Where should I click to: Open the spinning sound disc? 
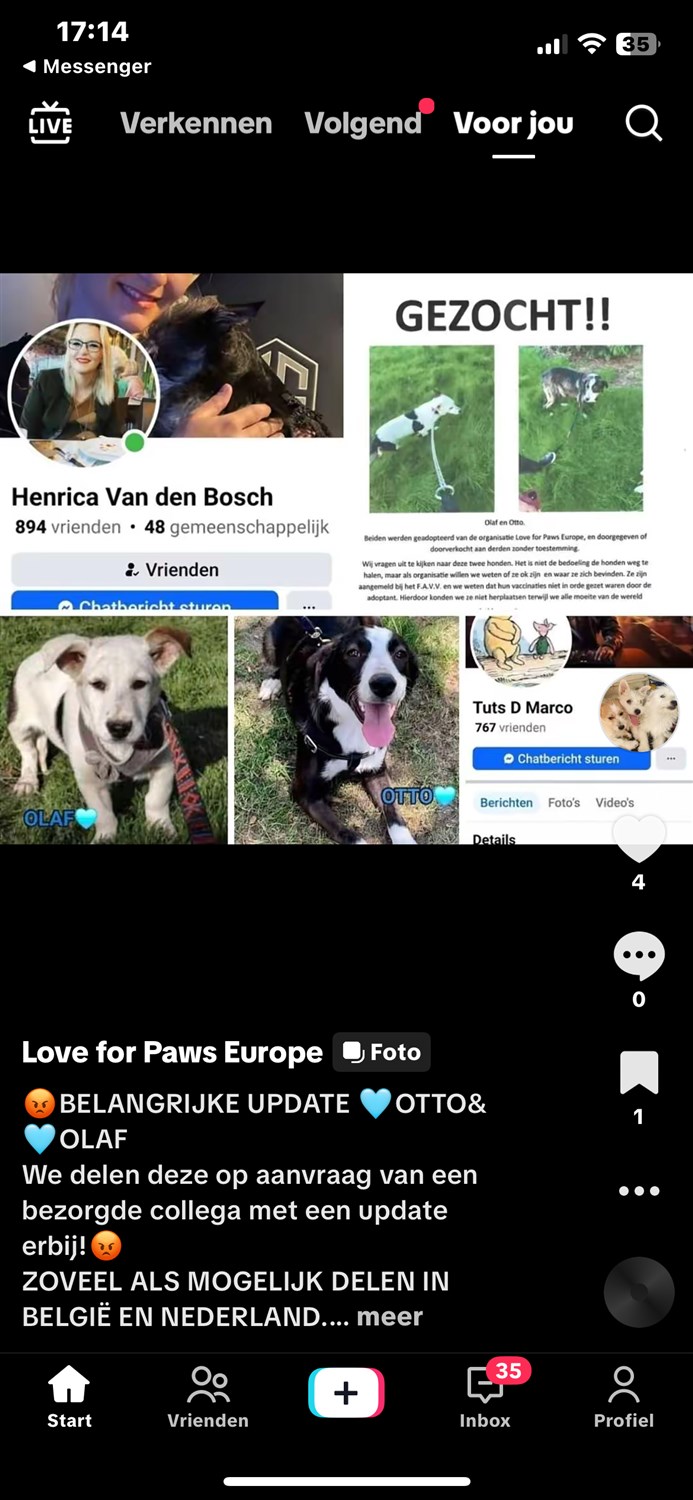click(638, 1292)
